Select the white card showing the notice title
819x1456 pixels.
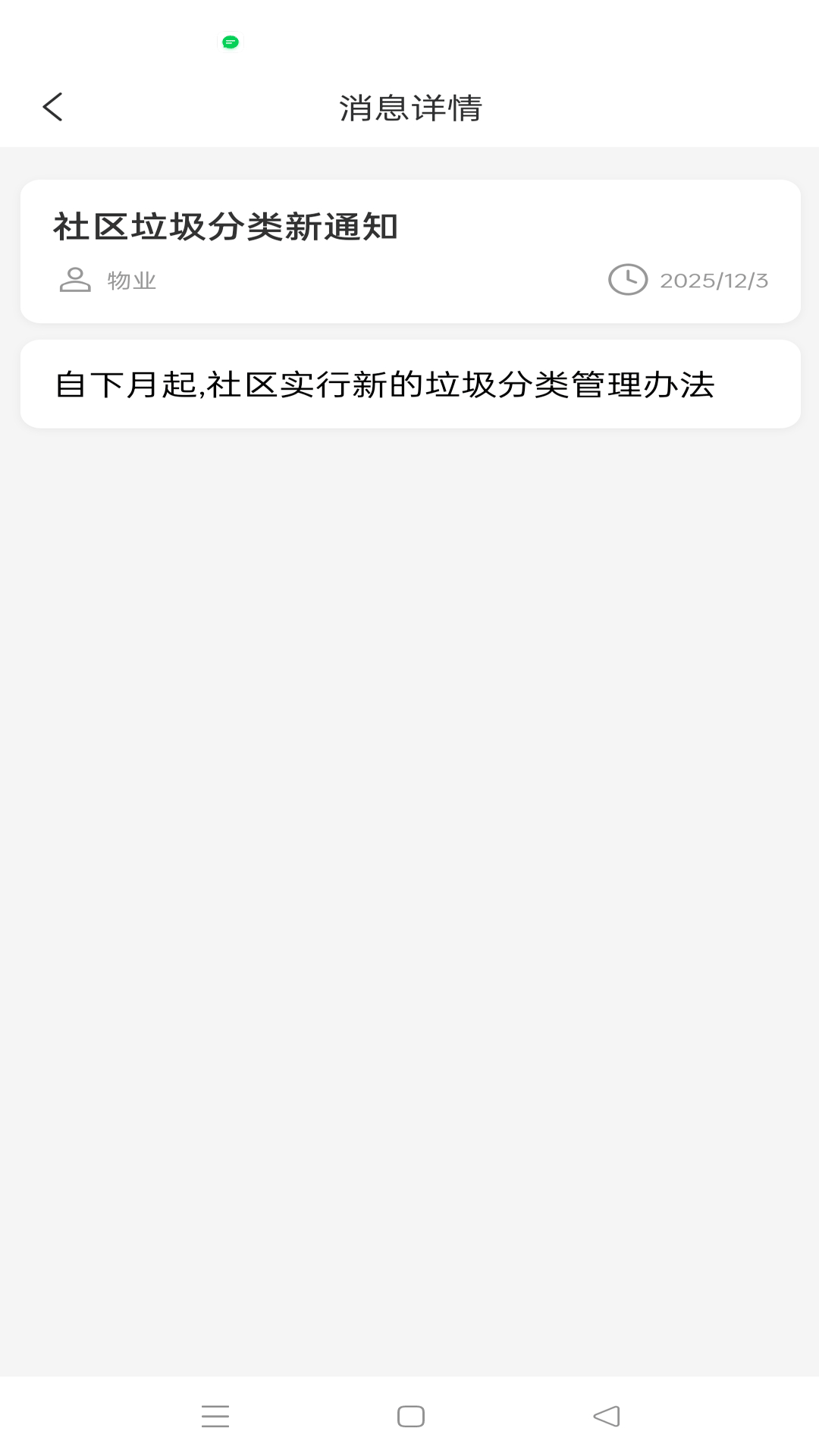[x=409, y=249]
